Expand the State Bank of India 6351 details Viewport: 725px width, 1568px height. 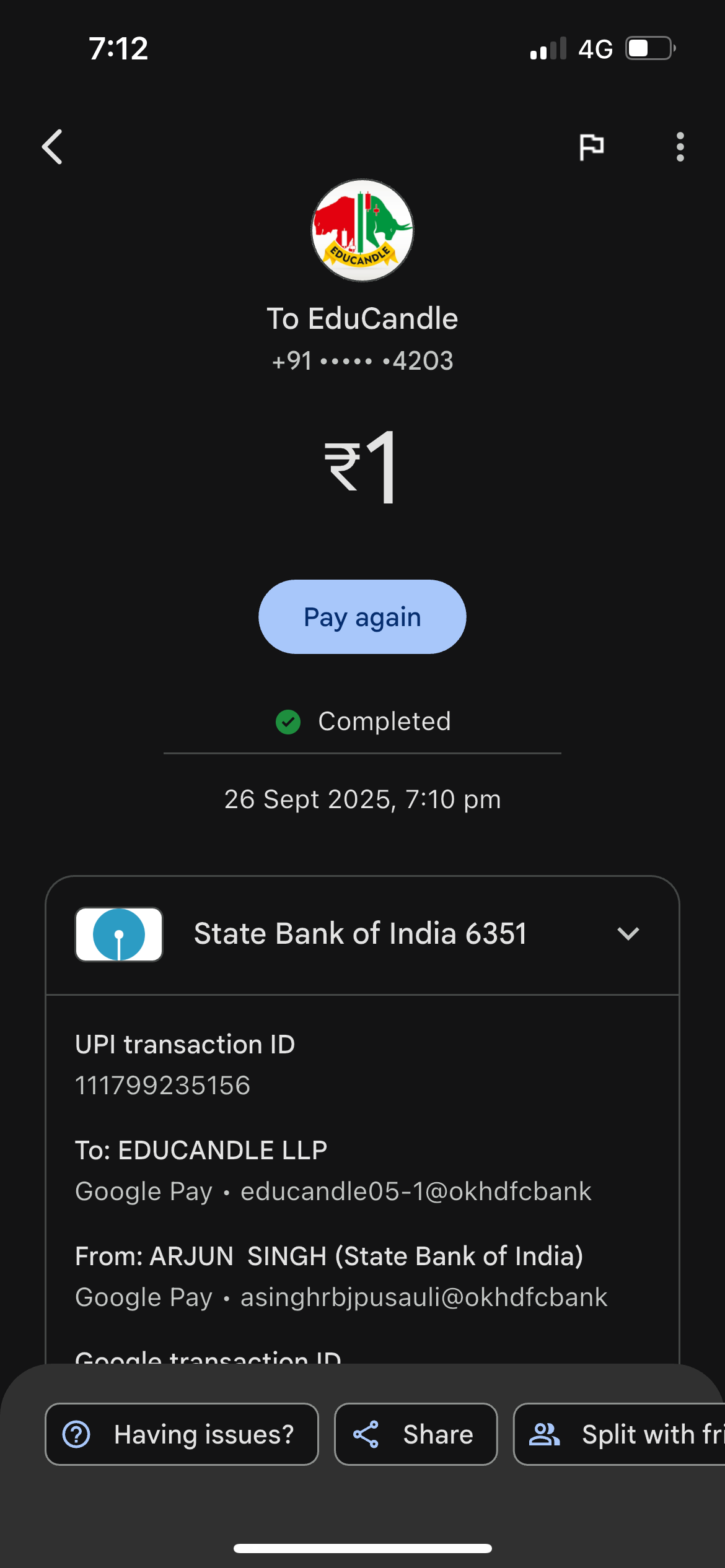(628, 934)
